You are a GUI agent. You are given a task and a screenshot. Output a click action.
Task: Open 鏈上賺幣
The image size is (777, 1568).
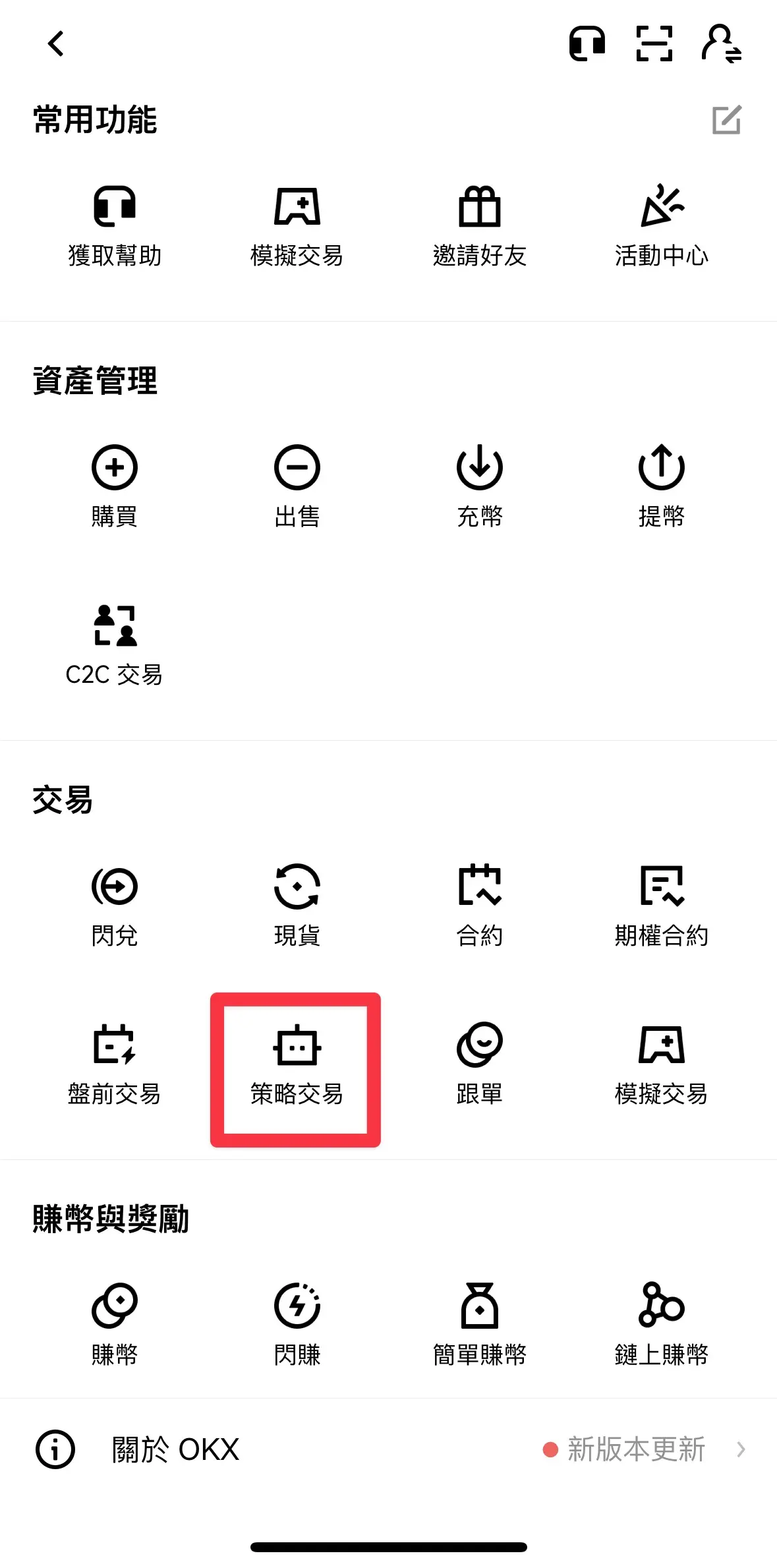661,1325
